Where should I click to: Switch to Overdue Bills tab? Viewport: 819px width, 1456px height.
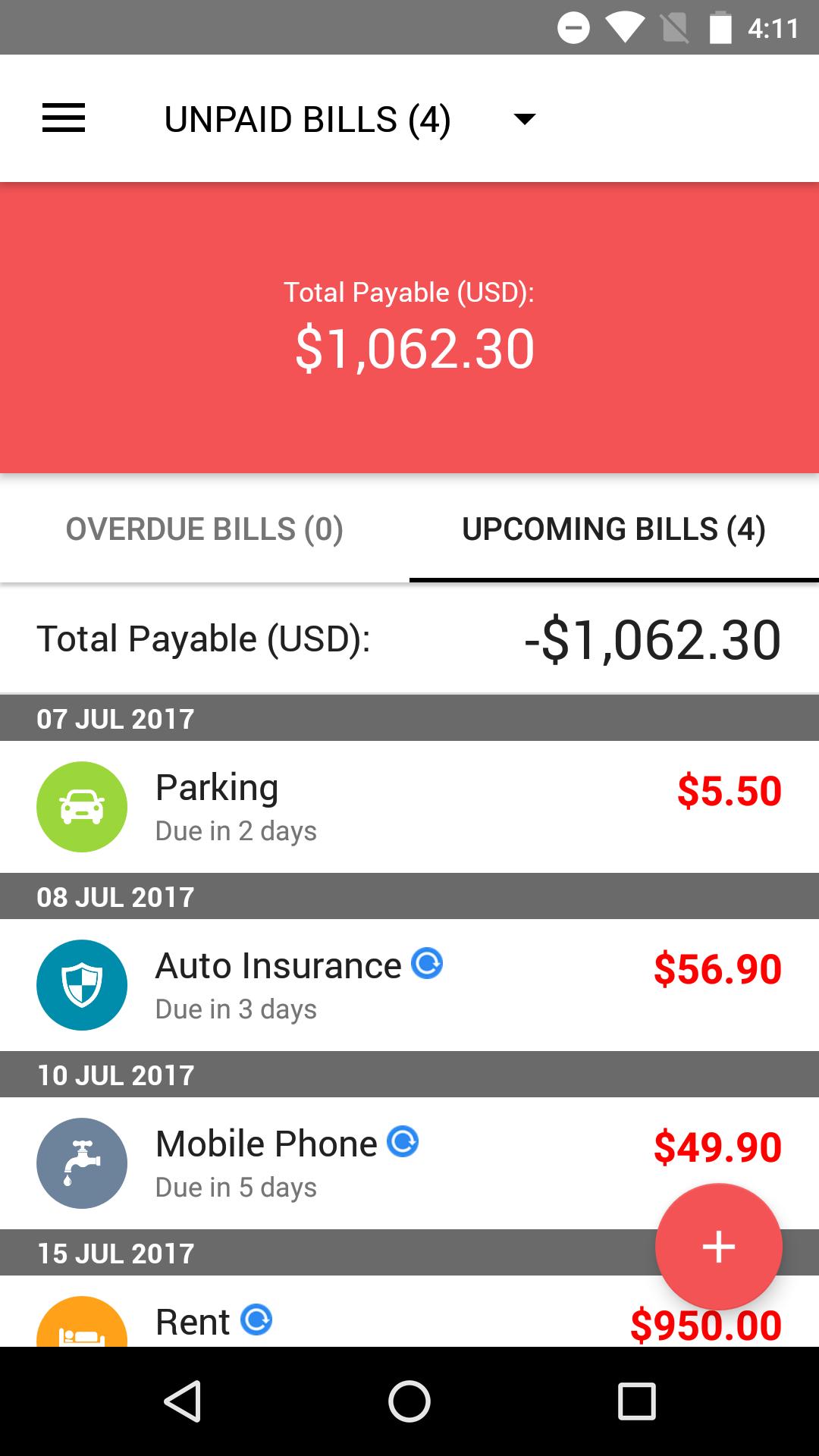205,529
